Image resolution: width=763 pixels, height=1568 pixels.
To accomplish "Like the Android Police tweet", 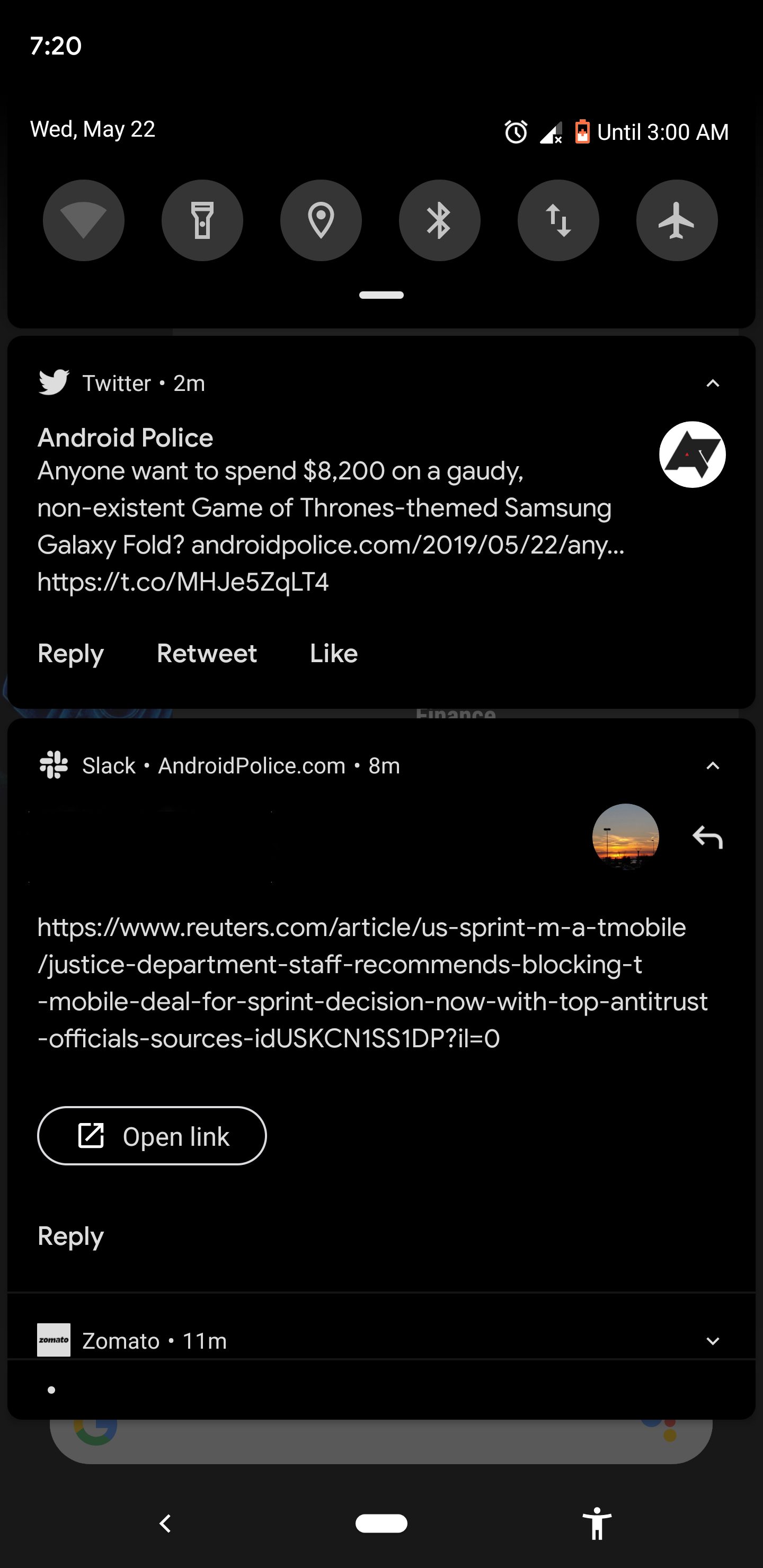I will coord(333,653).
